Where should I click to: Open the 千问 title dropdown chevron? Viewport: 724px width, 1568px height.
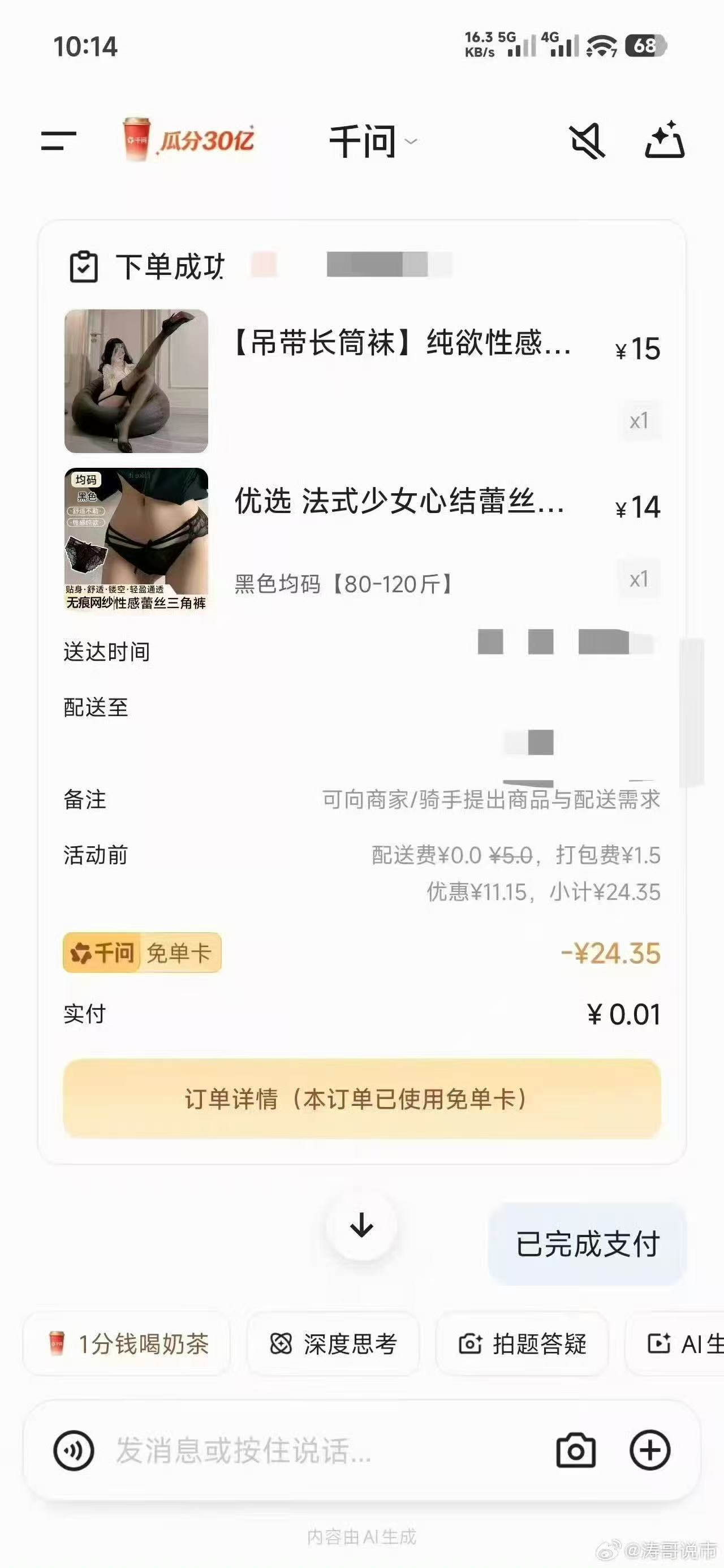tap(412, 143)
